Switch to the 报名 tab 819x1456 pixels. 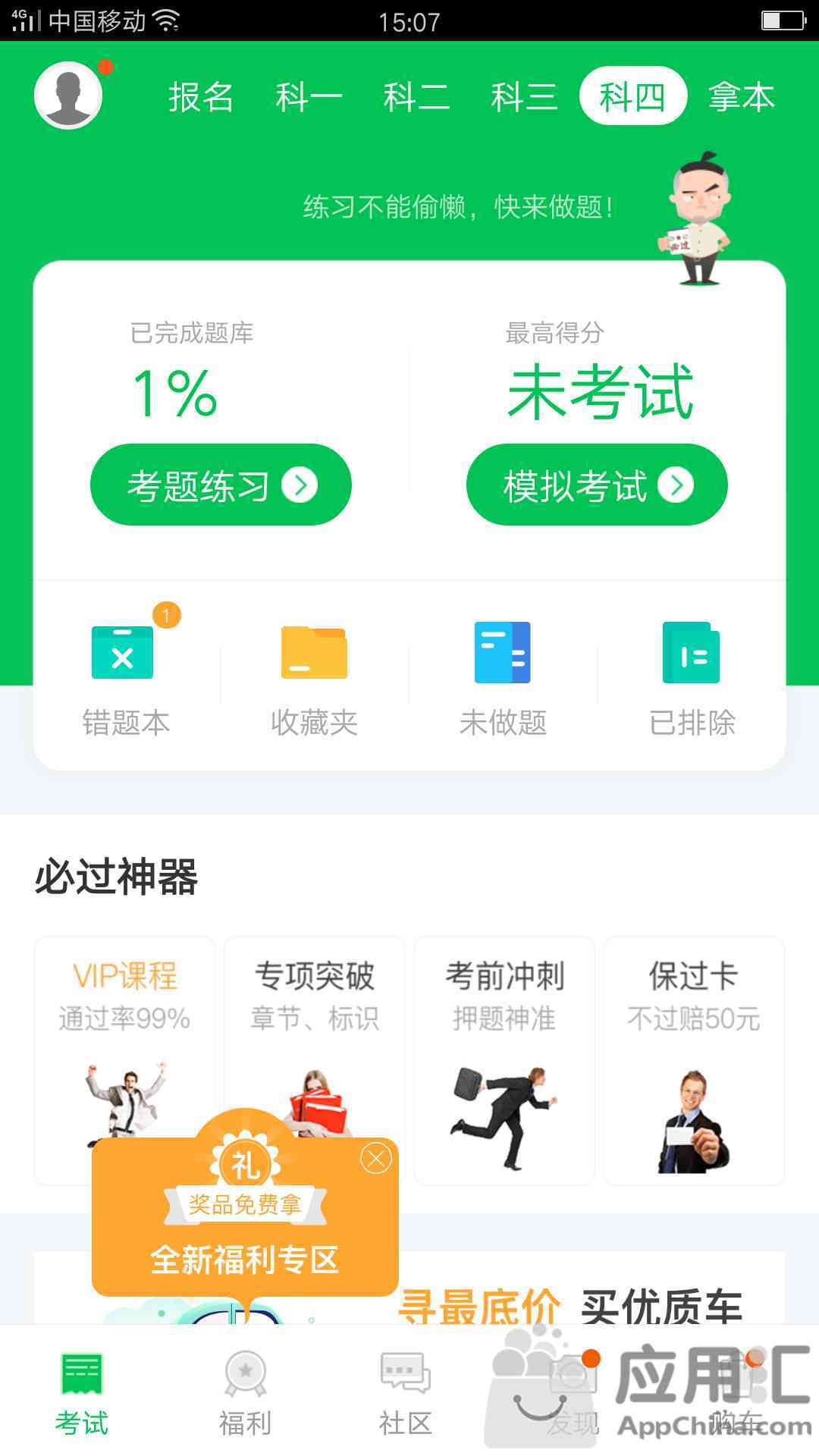[x=201, y=97]
